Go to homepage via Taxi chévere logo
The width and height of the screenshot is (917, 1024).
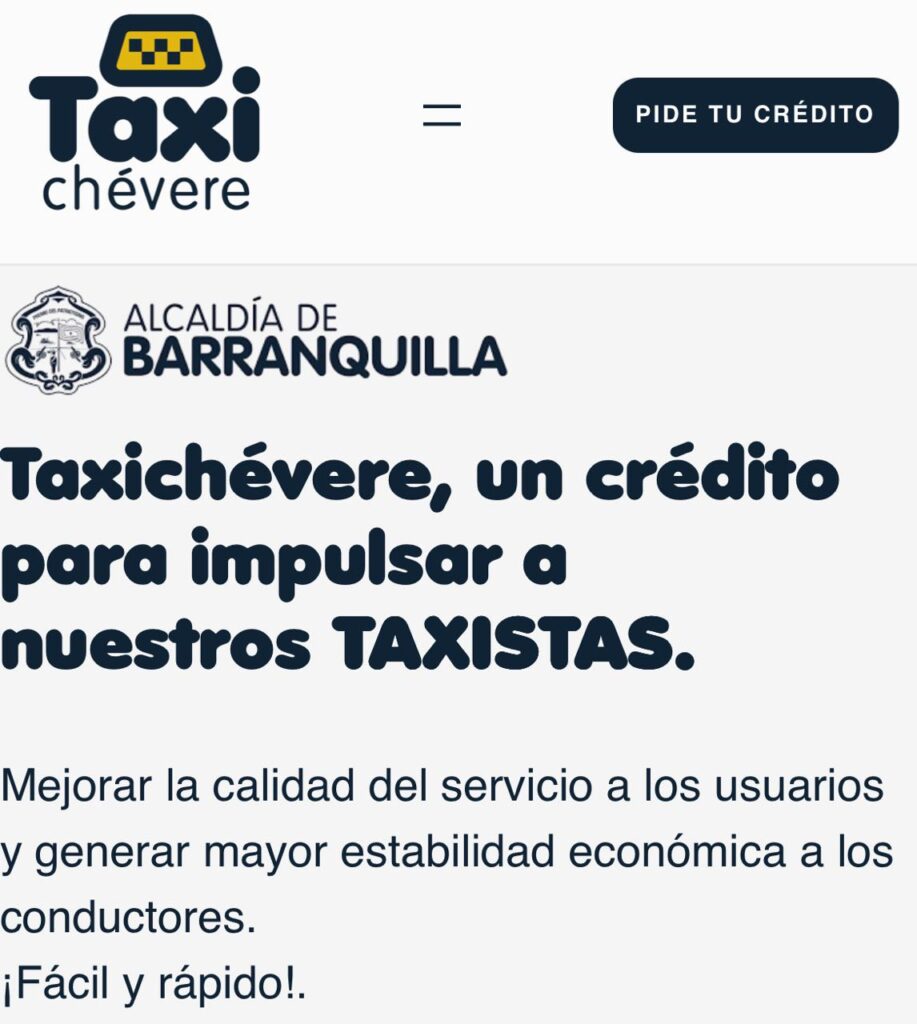pos(145,115)
